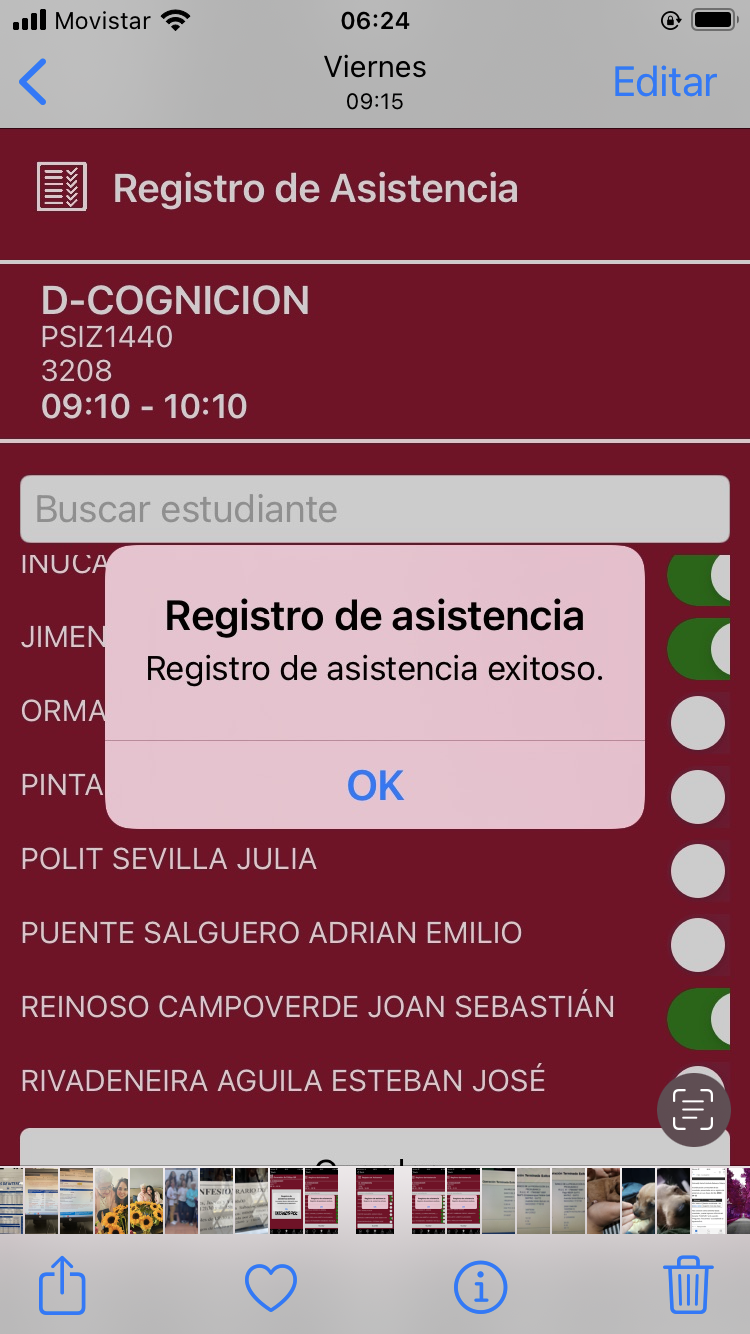The image size is (750, 1334).
Task: Mark this photo as favorite
Action: point(271,1287)
